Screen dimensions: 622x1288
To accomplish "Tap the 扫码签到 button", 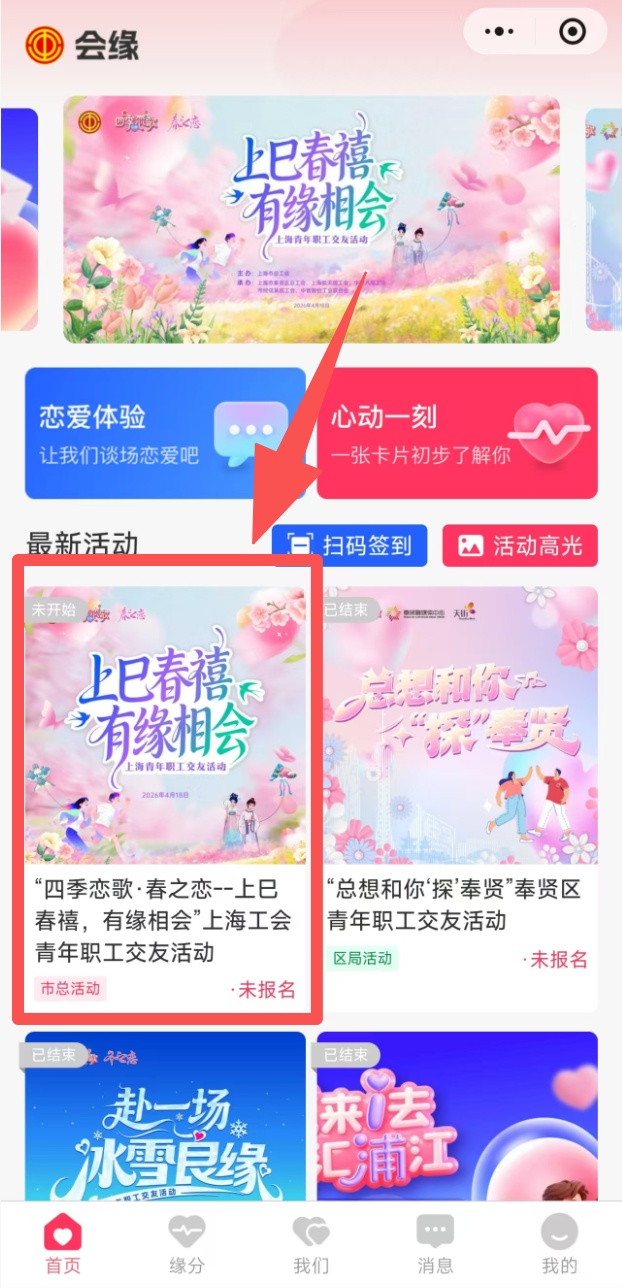I will pyautogui.click(x=349, y=545).
